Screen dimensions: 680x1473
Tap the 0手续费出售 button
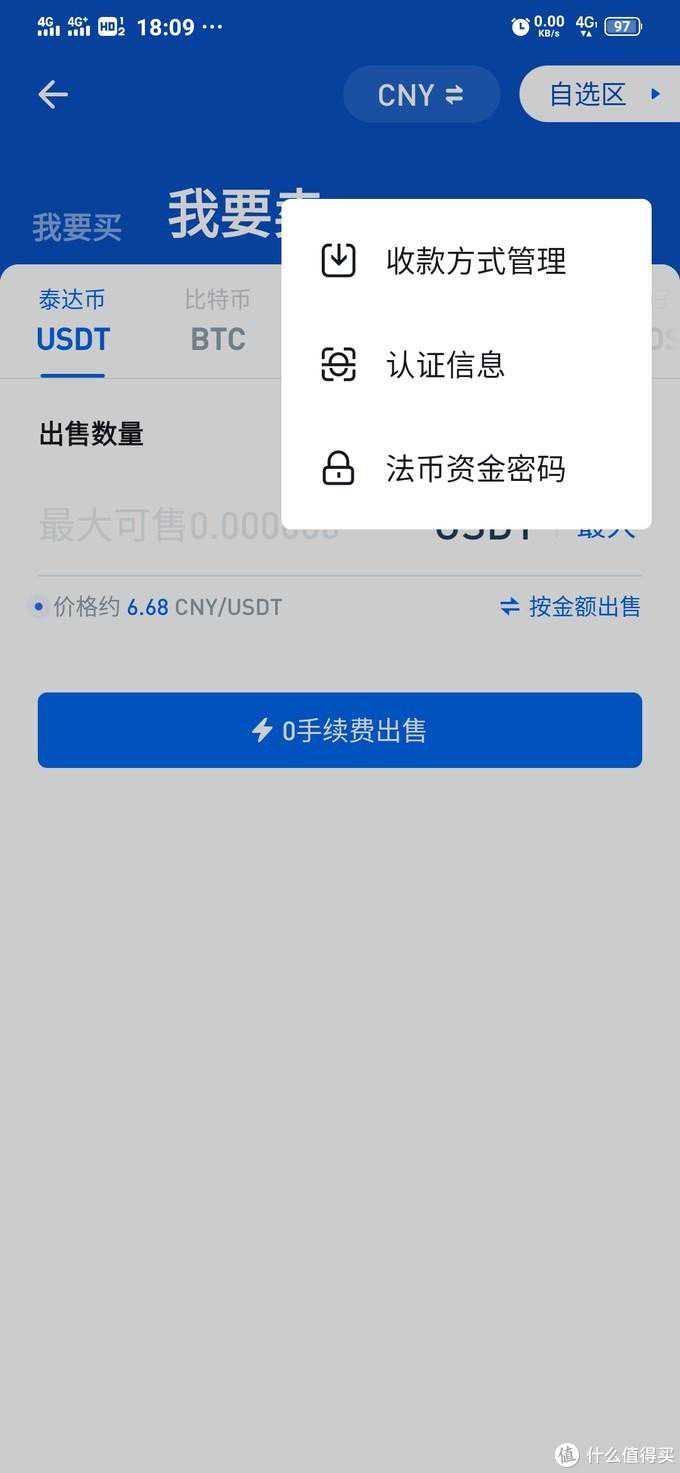[340, 731]
